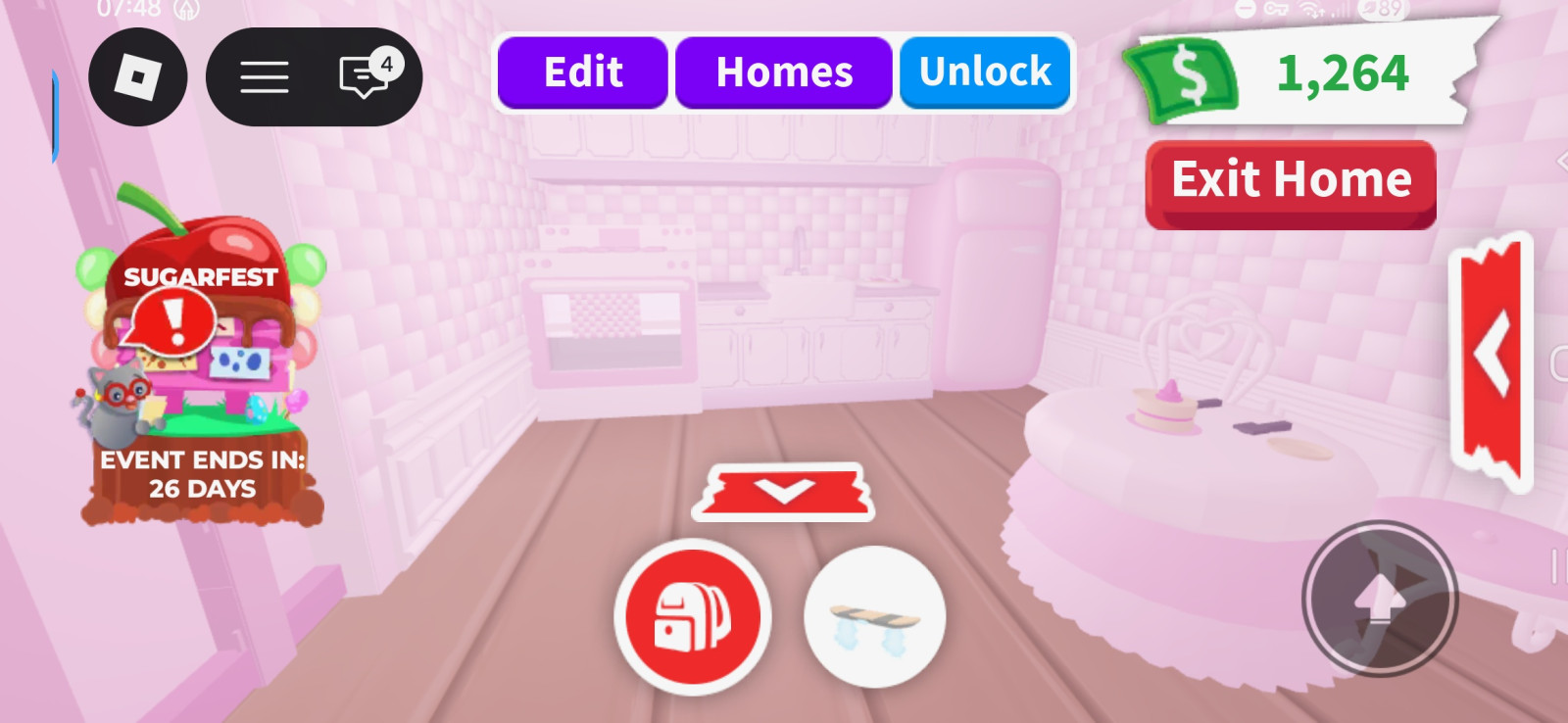1568x723 pixels.
Task: Open the hamburger menu
Action: pyautogui.click(x=264, y=76)
